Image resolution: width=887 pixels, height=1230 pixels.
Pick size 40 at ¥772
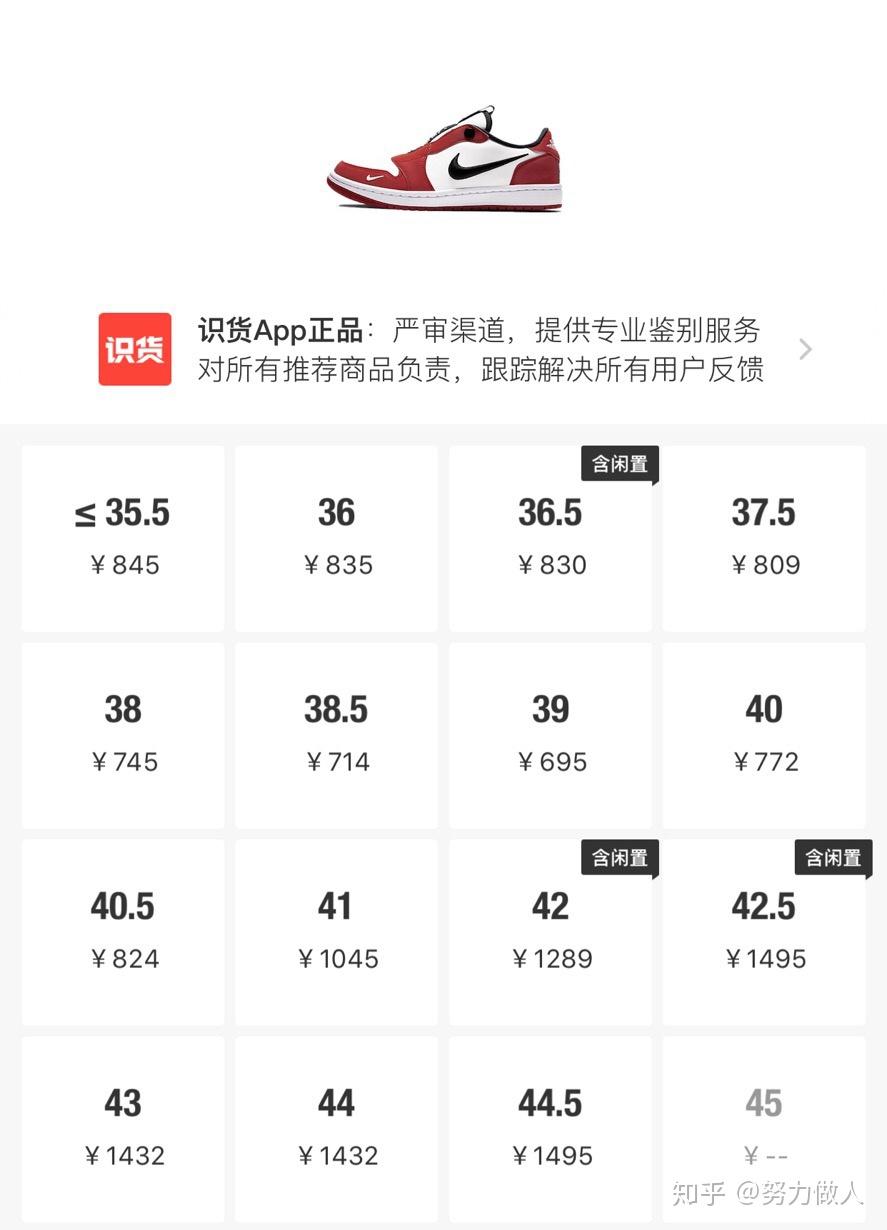coord(764,735)
